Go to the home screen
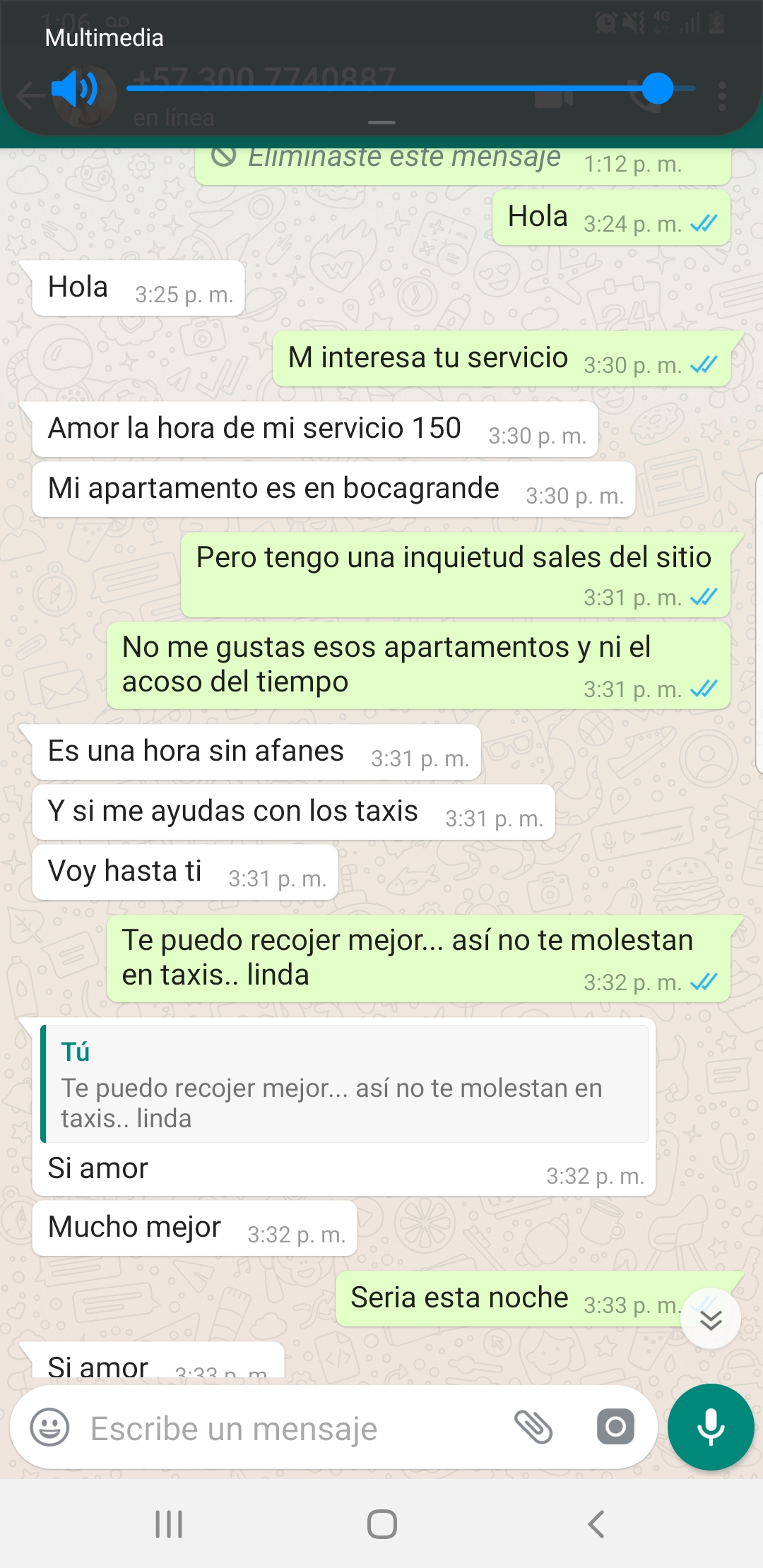 pyautogui.click(x=381, y=1524)
